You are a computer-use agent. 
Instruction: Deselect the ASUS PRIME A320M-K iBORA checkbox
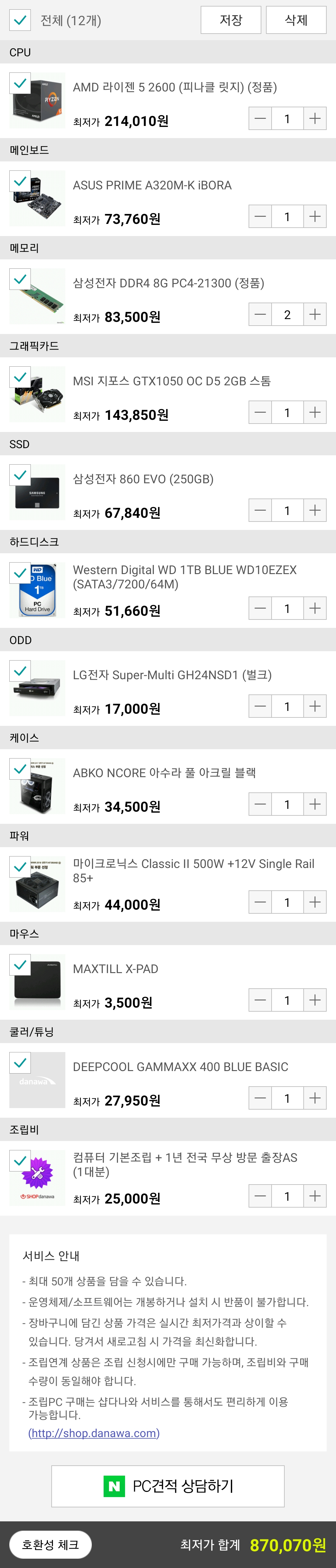point(20,181)
